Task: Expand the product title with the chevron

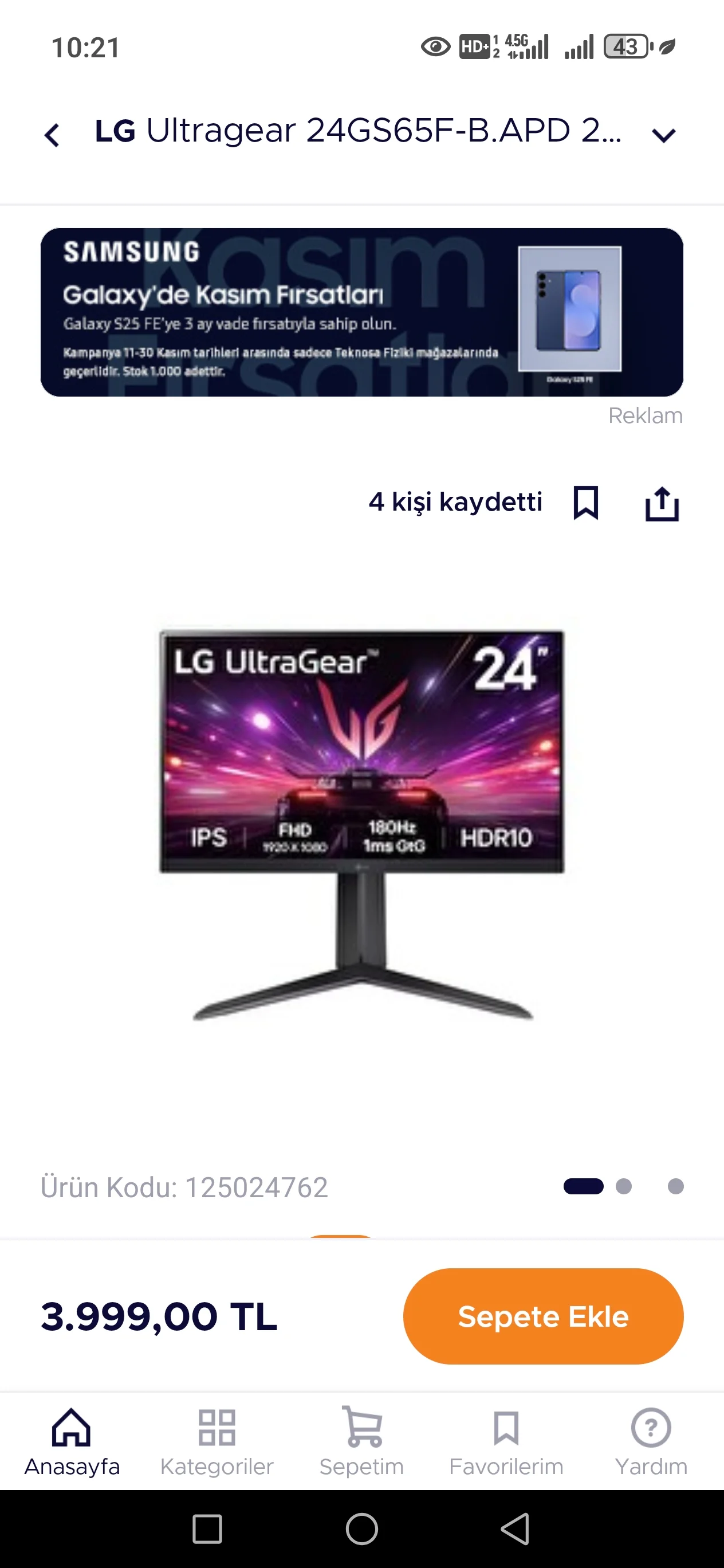Action: coord(663,135)
